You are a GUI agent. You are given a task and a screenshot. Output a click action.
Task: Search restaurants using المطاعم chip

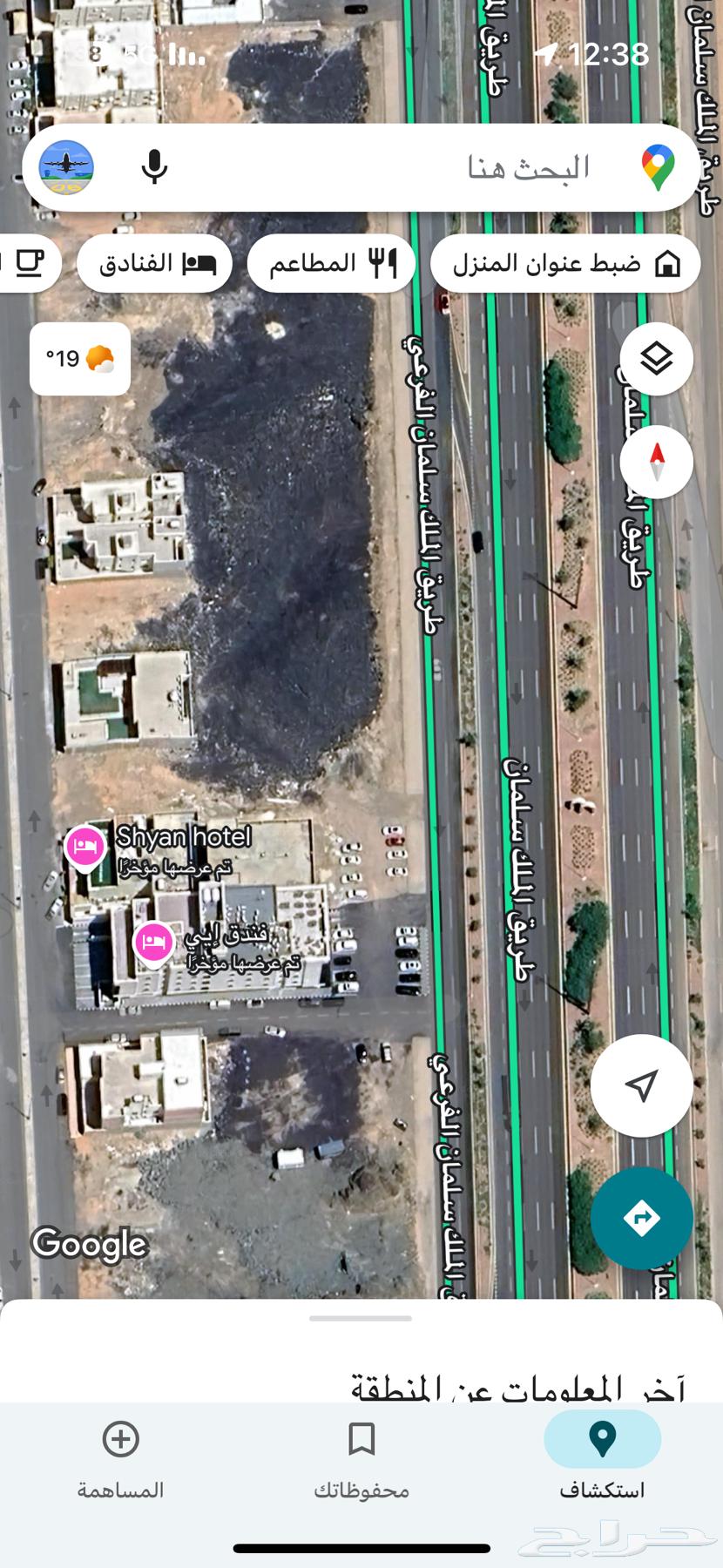[x=330, y=262]
